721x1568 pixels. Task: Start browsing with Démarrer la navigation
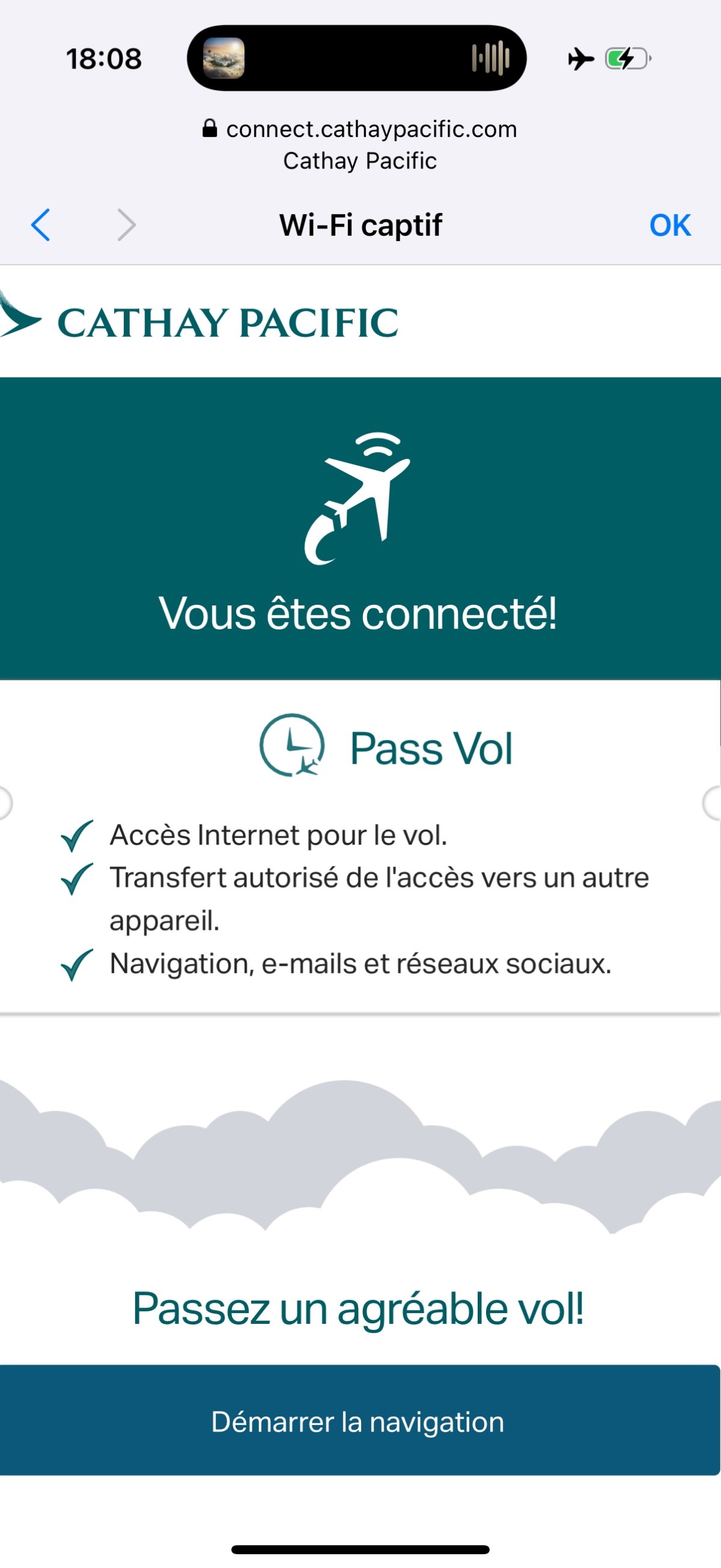(x=359, y=1422)
